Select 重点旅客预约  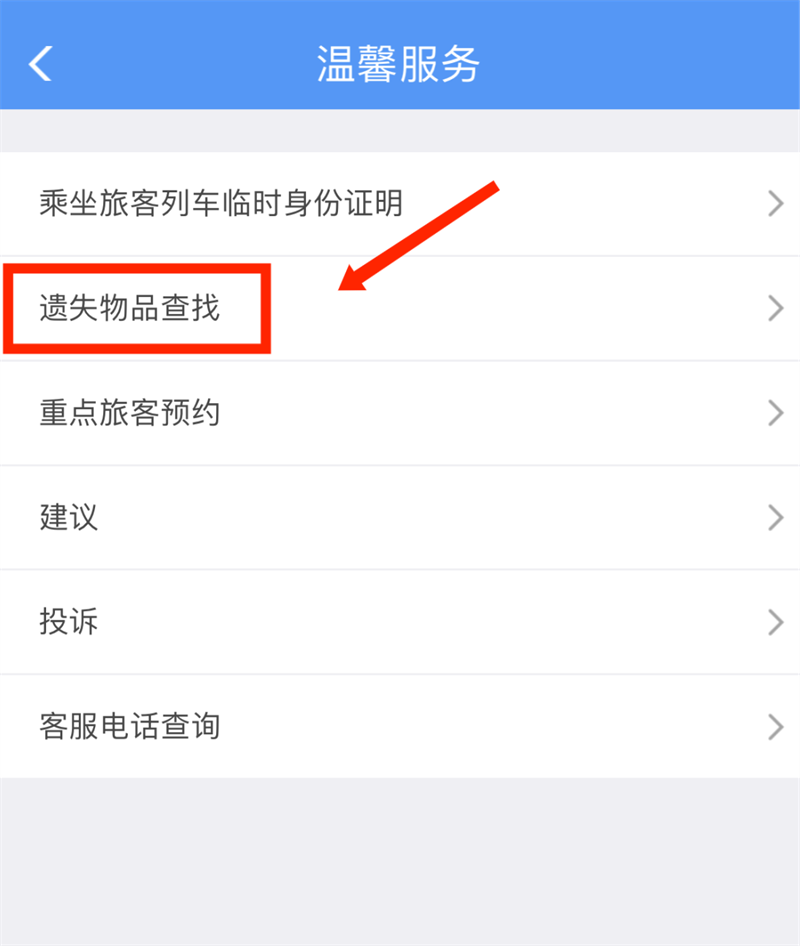tap(400, 413)
